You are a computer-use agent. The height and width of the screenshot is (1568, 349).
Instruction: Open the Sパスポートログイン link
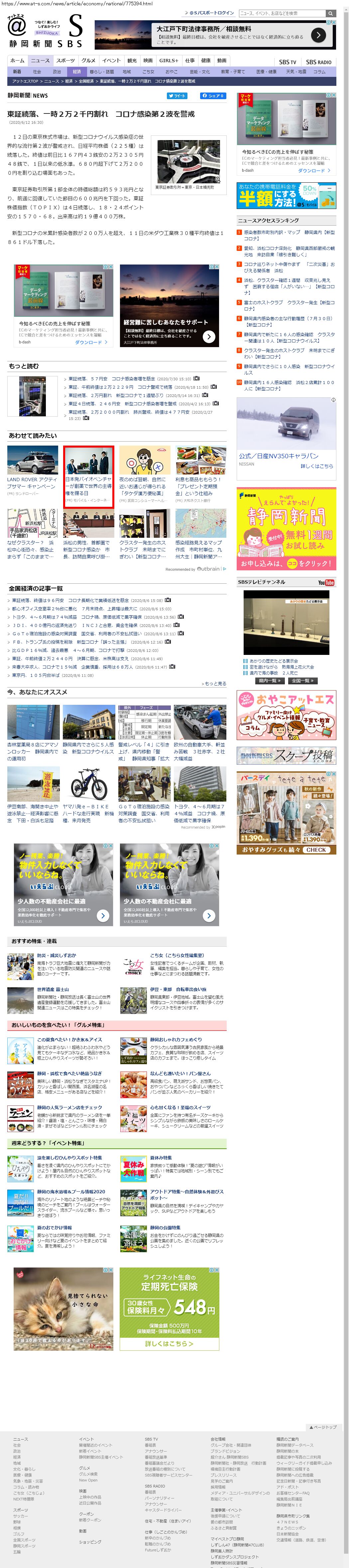coord(211,13)
